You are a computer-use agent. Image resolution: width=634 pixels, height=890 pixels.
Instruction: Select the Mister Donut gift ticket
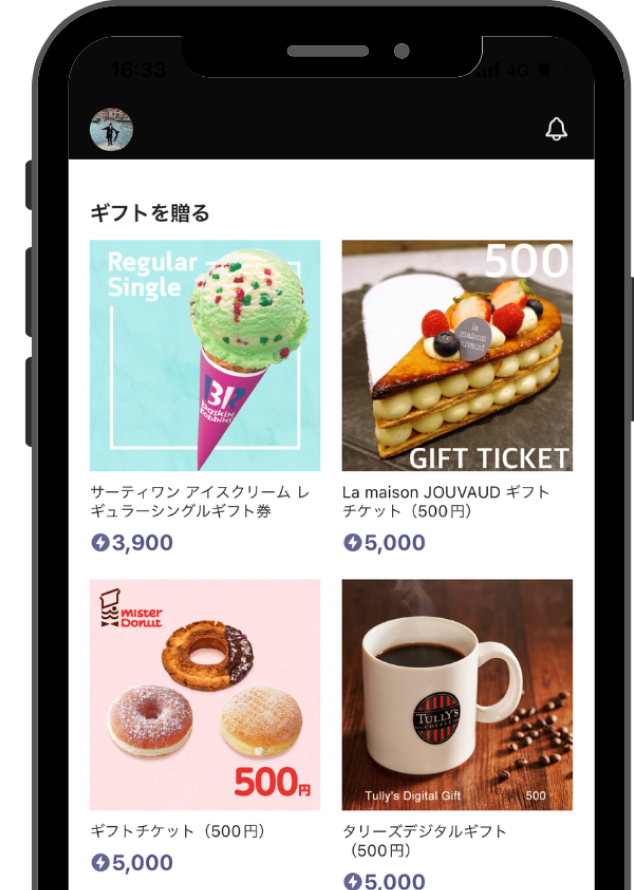point(205,694)
